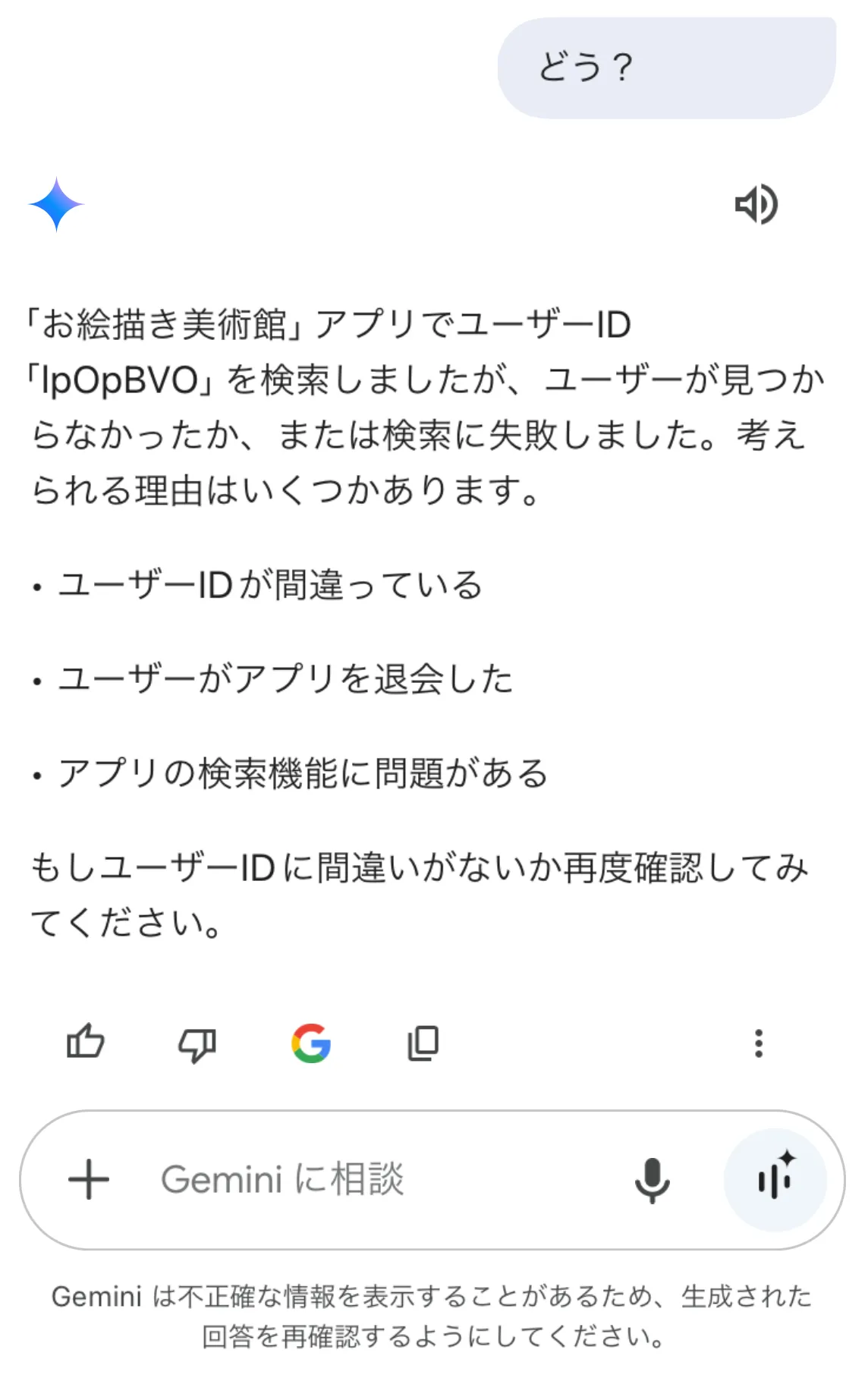
Task: Give the response a thumbs up
Action: click(x=85, y=1042)
